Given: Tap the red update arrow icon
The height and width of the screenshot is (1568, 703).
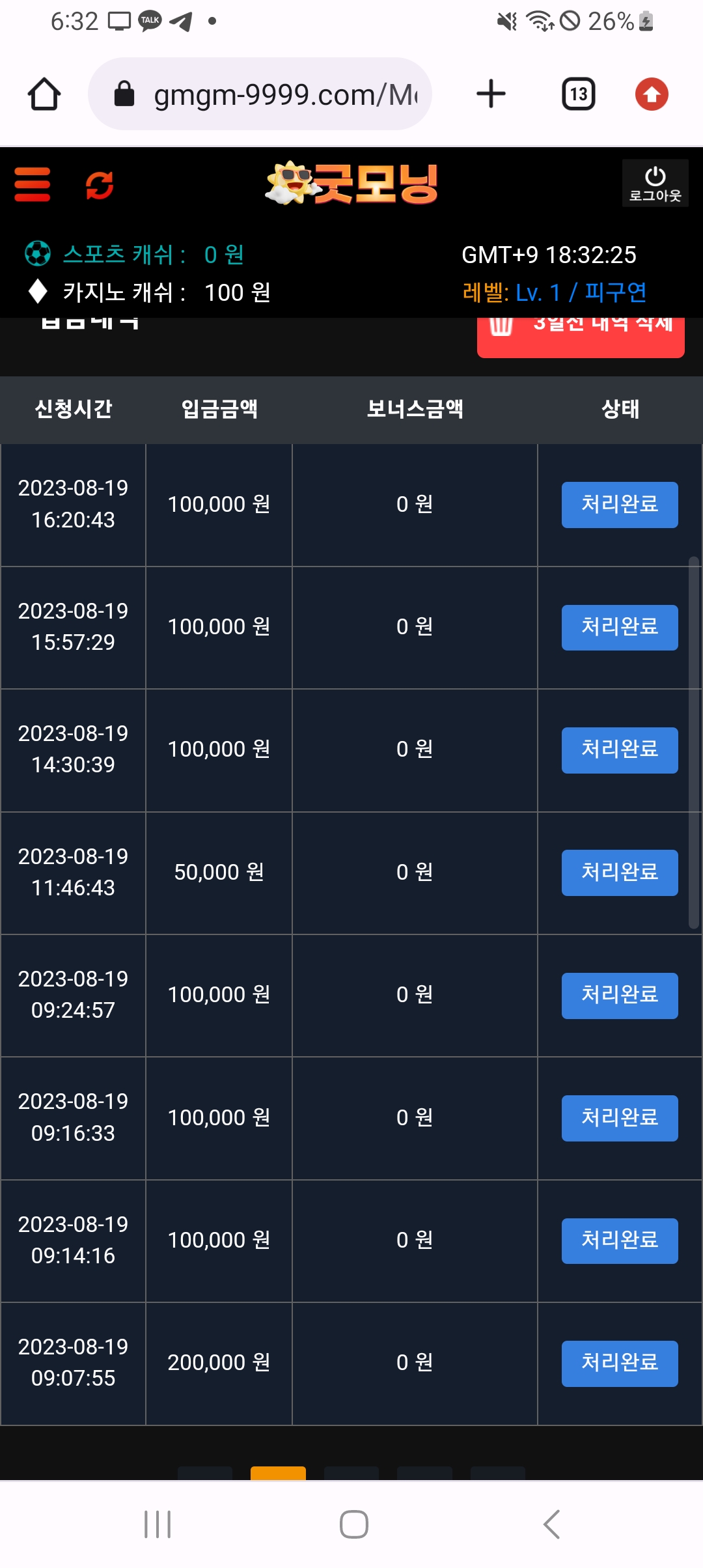Looking at the screenshot, I should coord(652,94).
